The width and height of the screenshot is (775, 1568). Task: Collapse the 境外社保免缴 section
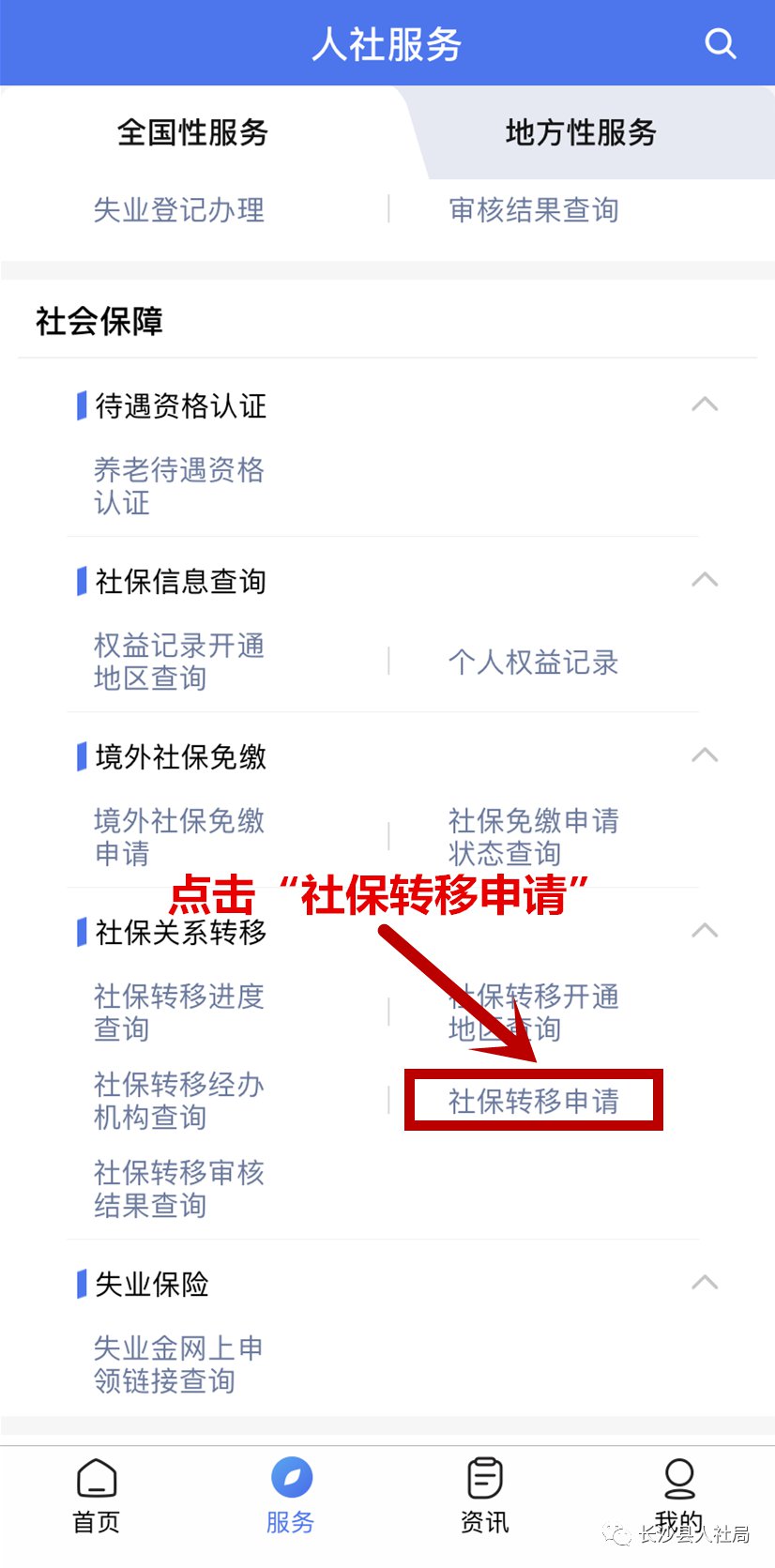click(705, 756)
